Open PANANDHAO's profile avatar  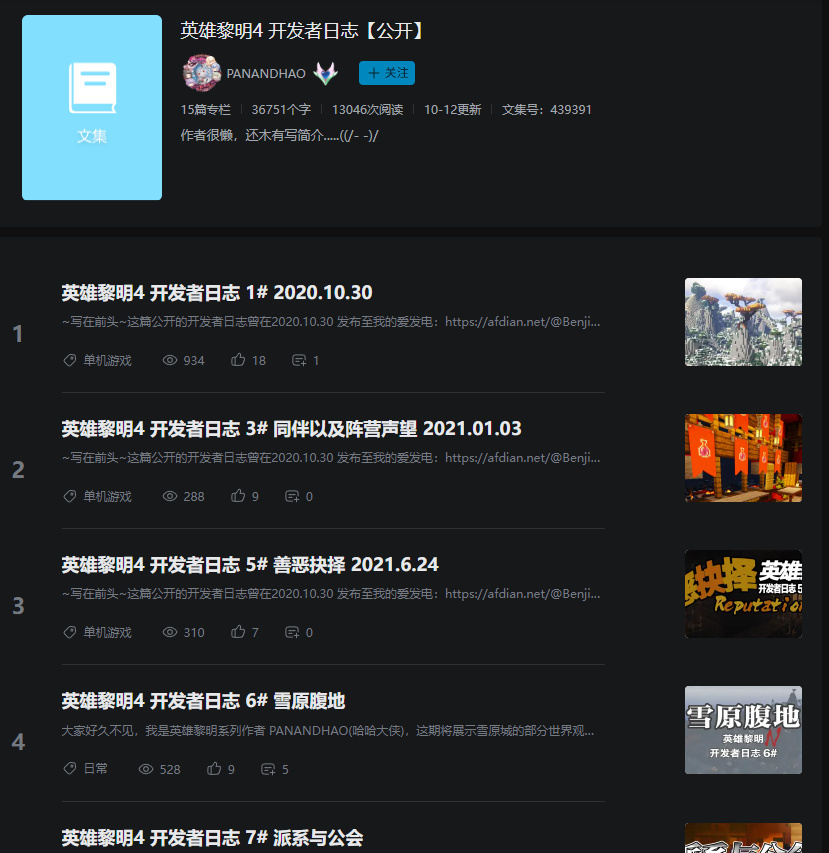click(x=200, y=73)
